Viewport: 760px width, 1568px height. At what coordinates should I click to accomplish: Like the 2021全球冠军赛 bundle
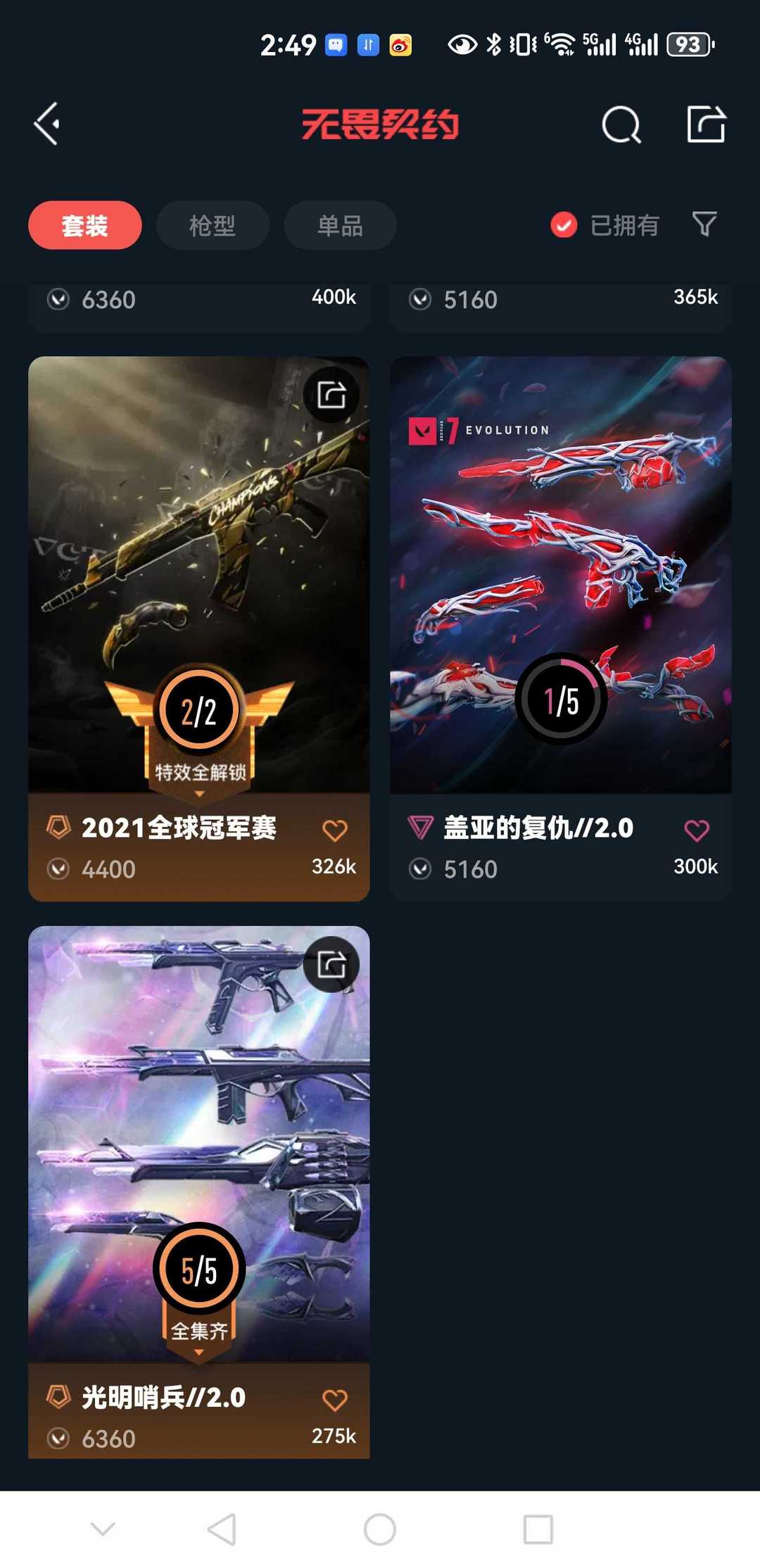(x=335, y=830)
